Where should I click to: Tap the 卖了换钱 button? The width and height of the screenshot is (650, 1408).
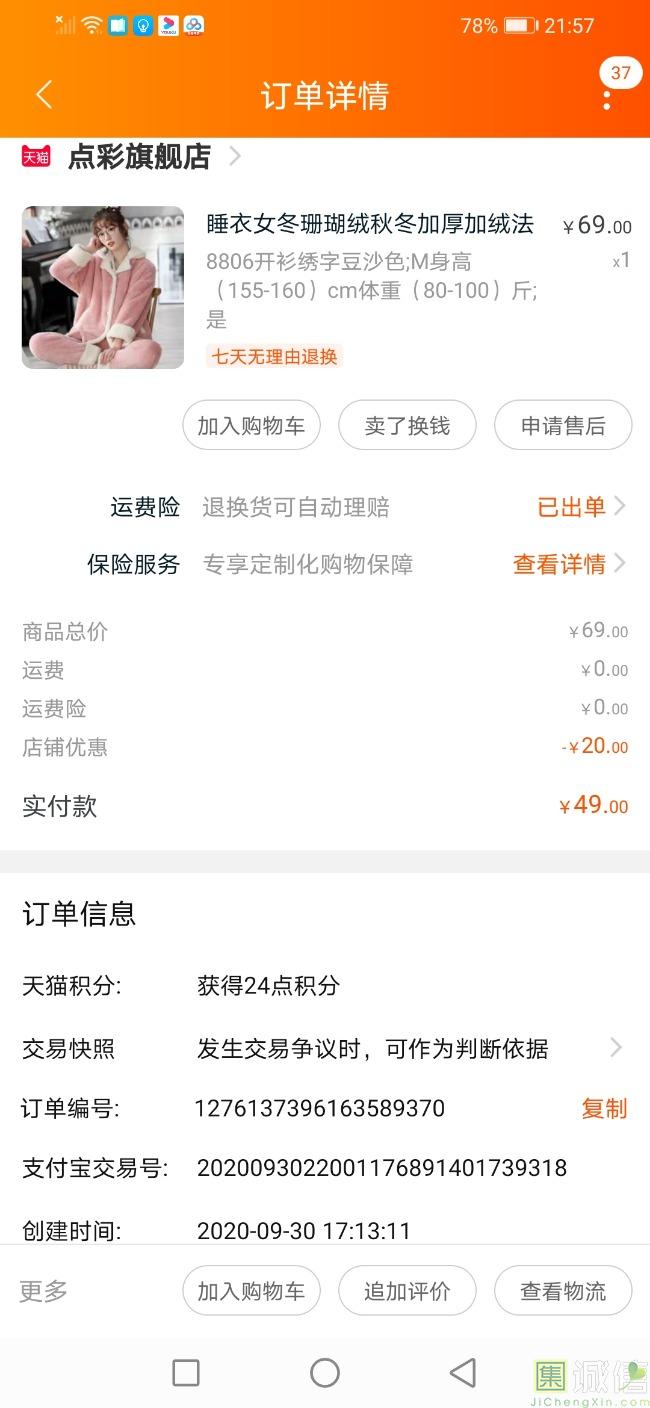click(x=407, y=425)
